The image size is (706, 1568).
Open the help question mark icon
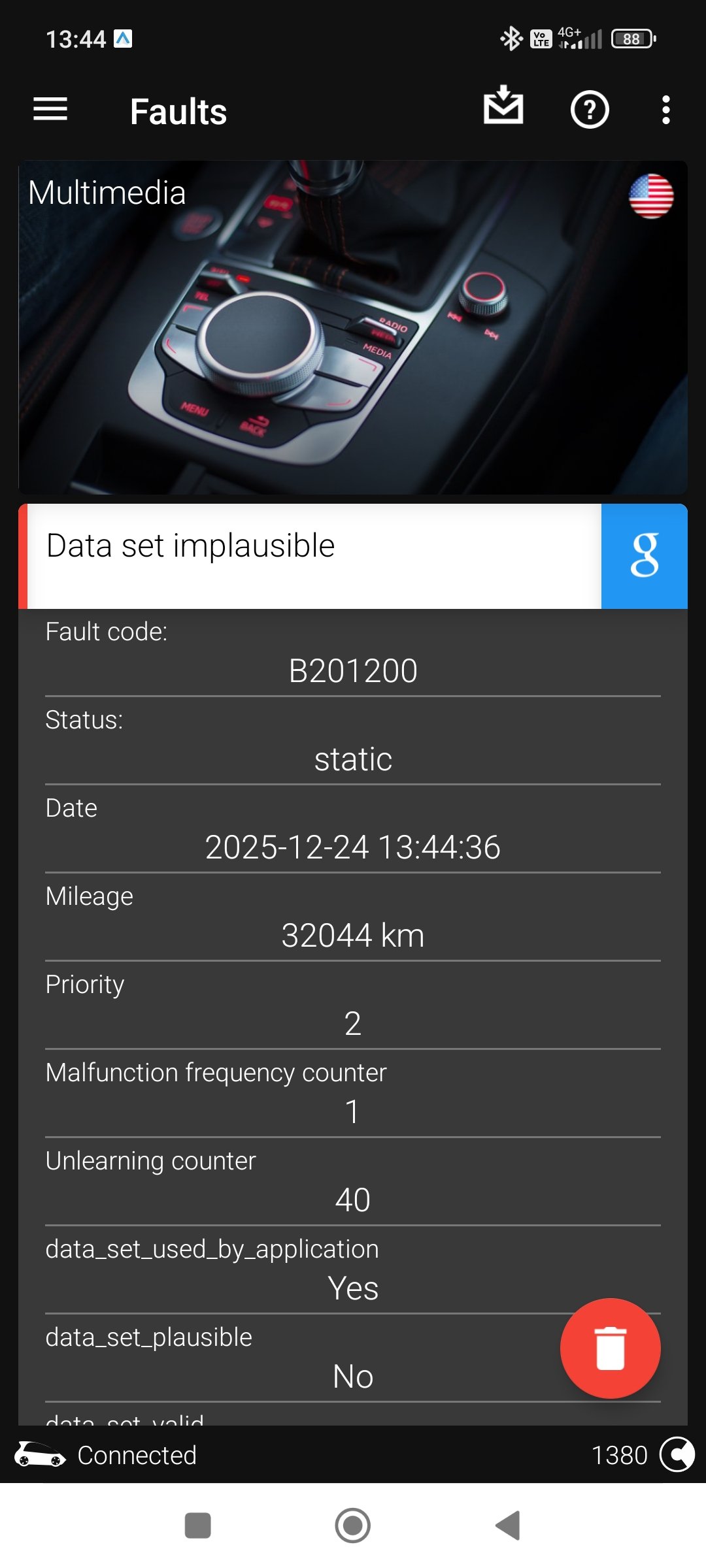tap(590, 110)
